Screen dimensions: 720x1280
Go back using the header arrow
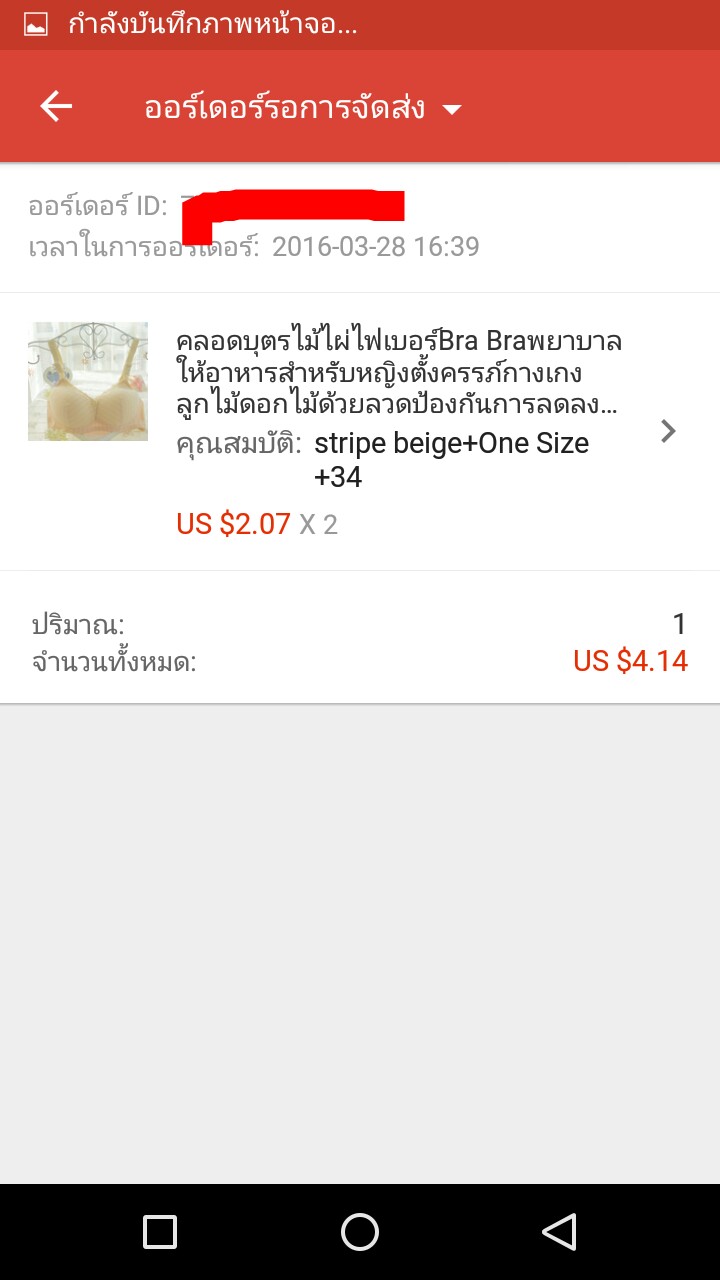click(x=56, y=107)
